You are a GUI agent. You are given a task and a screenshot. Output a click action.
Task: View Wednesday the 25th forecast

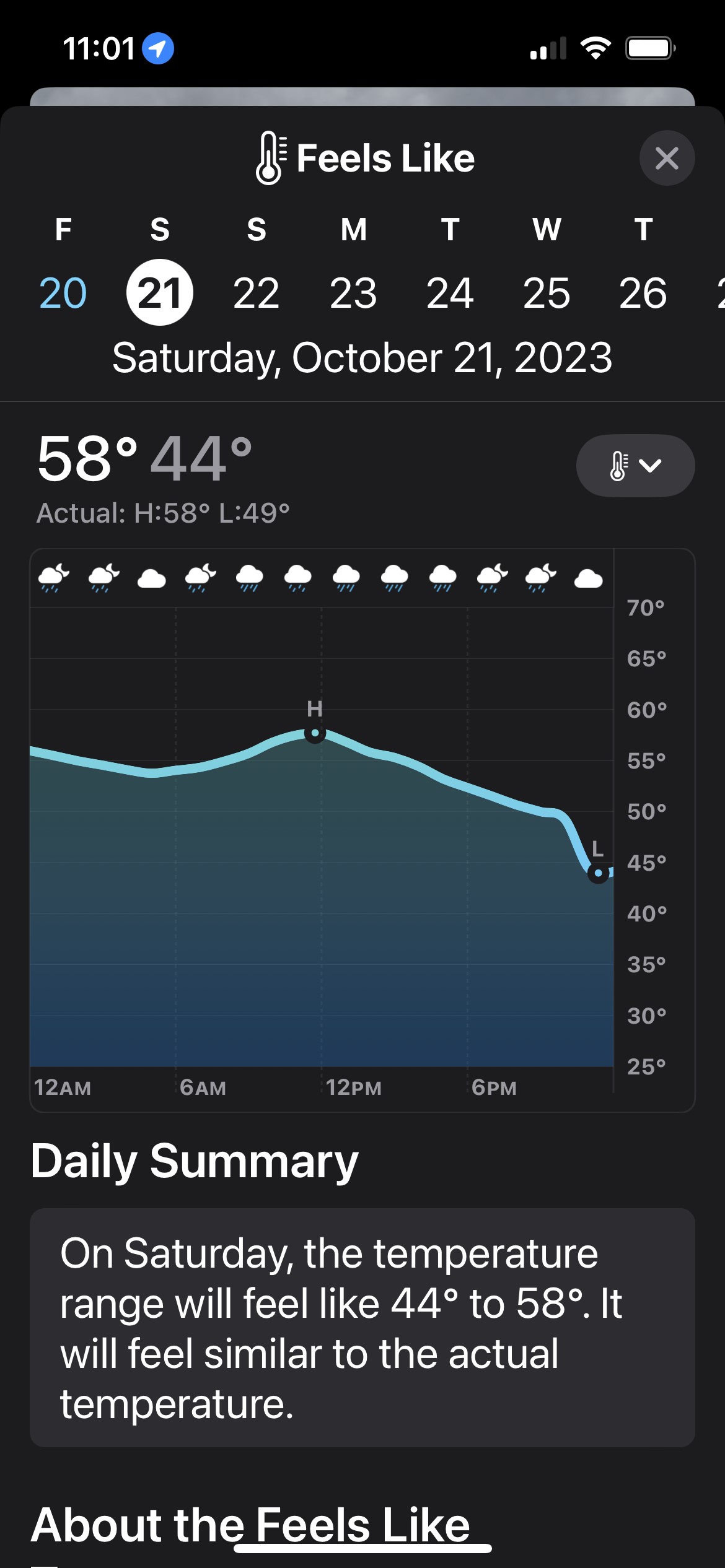click(547, 292)
